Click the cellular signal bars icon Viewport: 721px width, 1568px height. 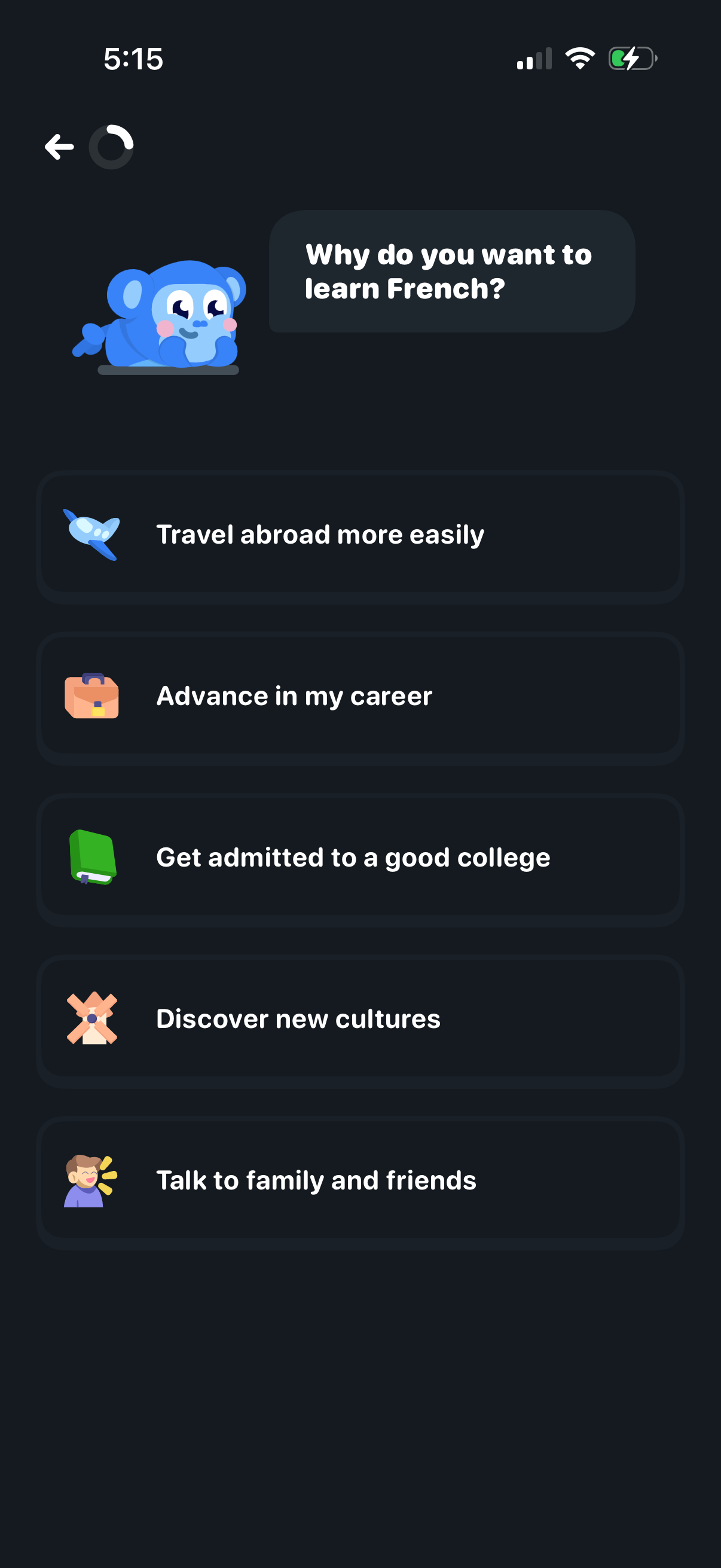(x=536, y=58)
